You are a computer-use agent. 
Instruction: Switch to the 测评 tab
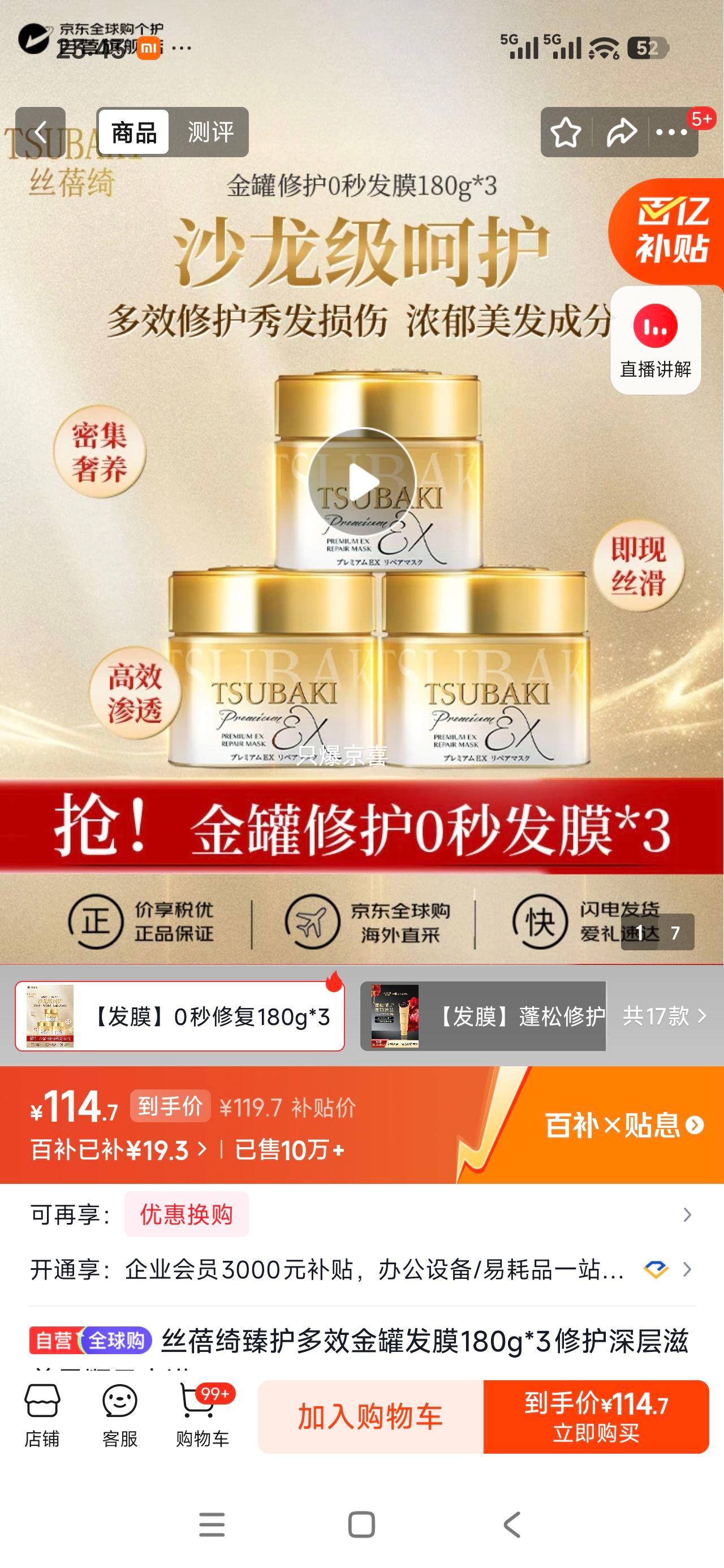212,131
